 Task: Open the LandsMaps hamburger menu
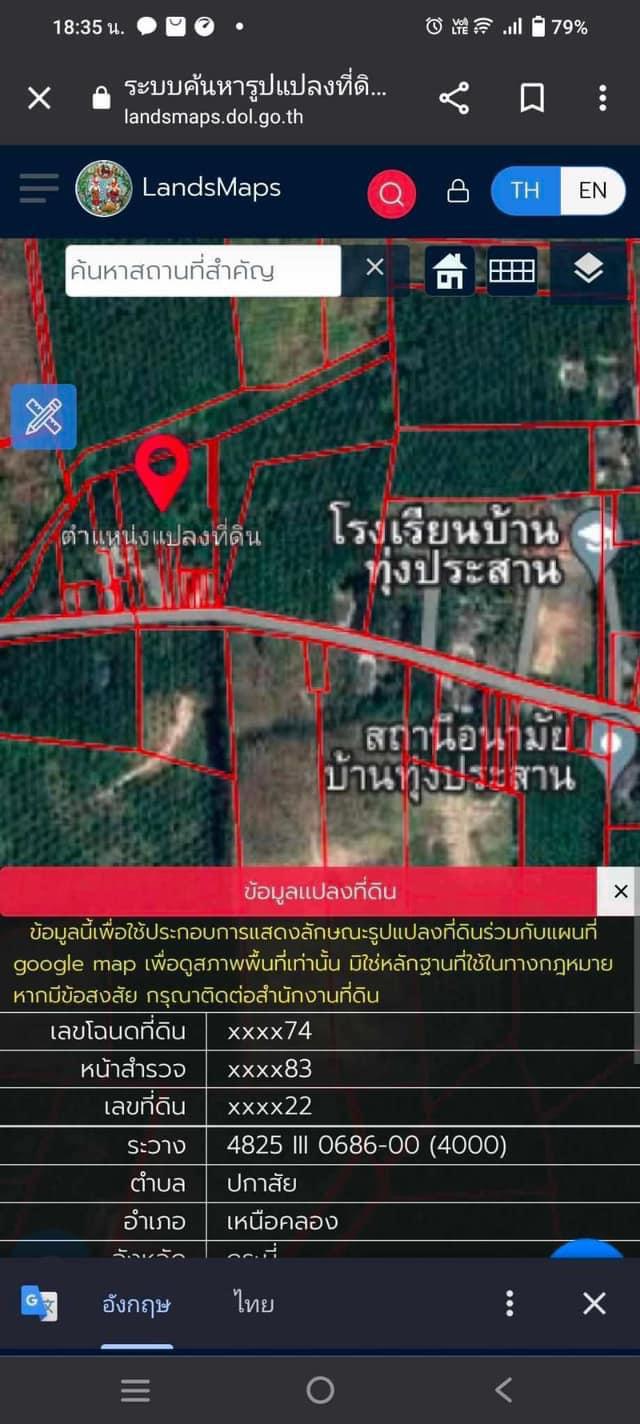[38, 188]
